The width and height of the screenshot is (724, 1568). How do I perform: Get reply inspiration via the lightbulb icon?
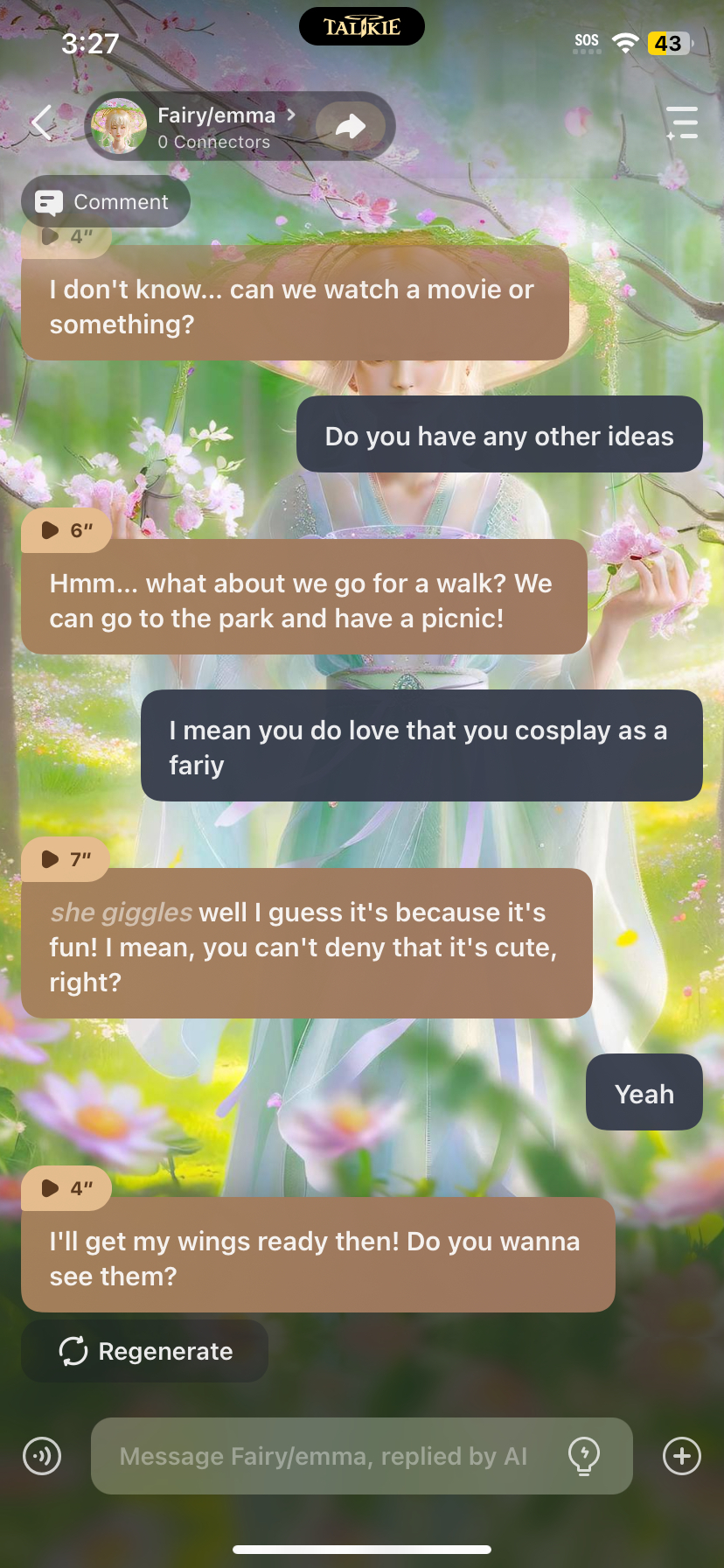pyautogui.click(x=583, y=1456)
